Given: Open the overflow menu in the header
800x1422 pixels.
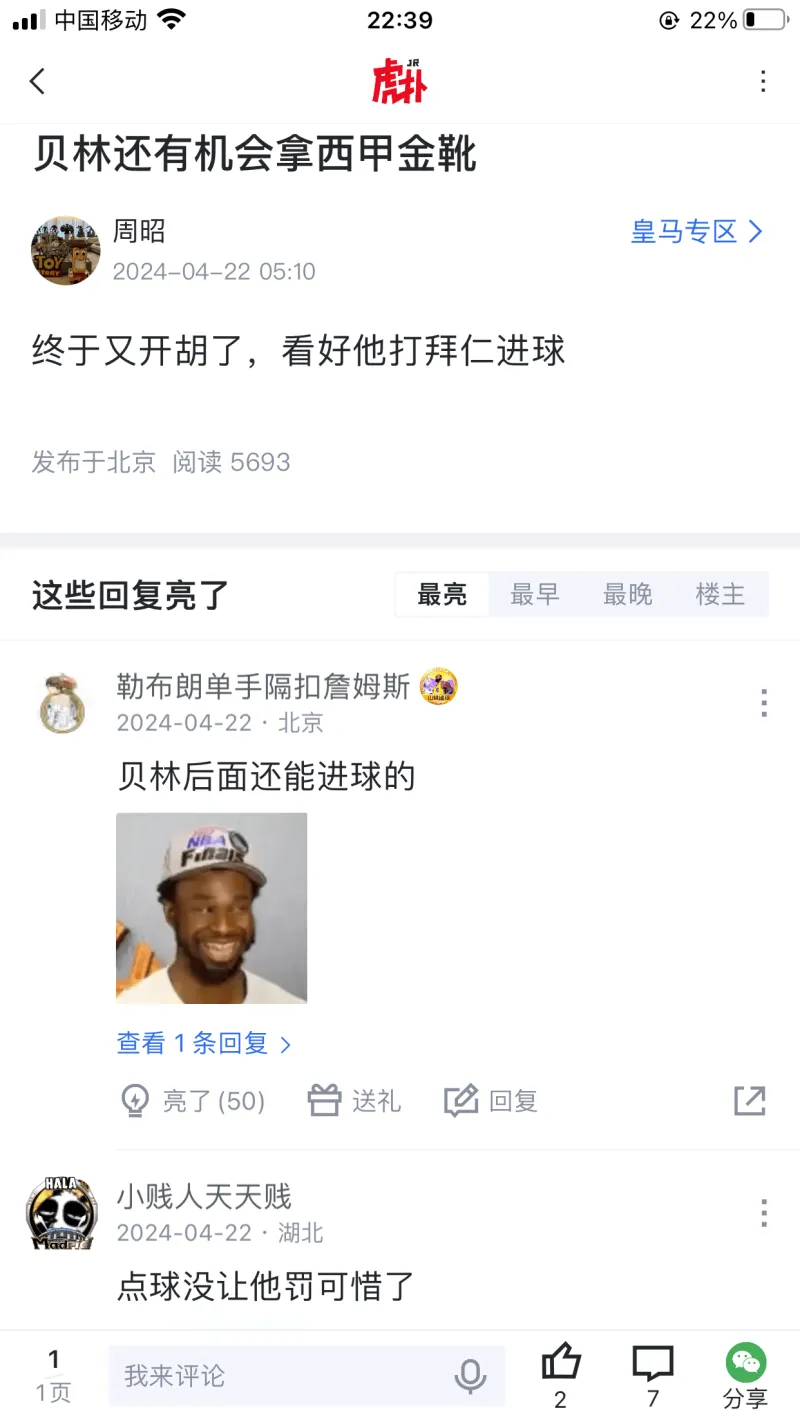Looking at the screenshot, I should pos(763,81).
